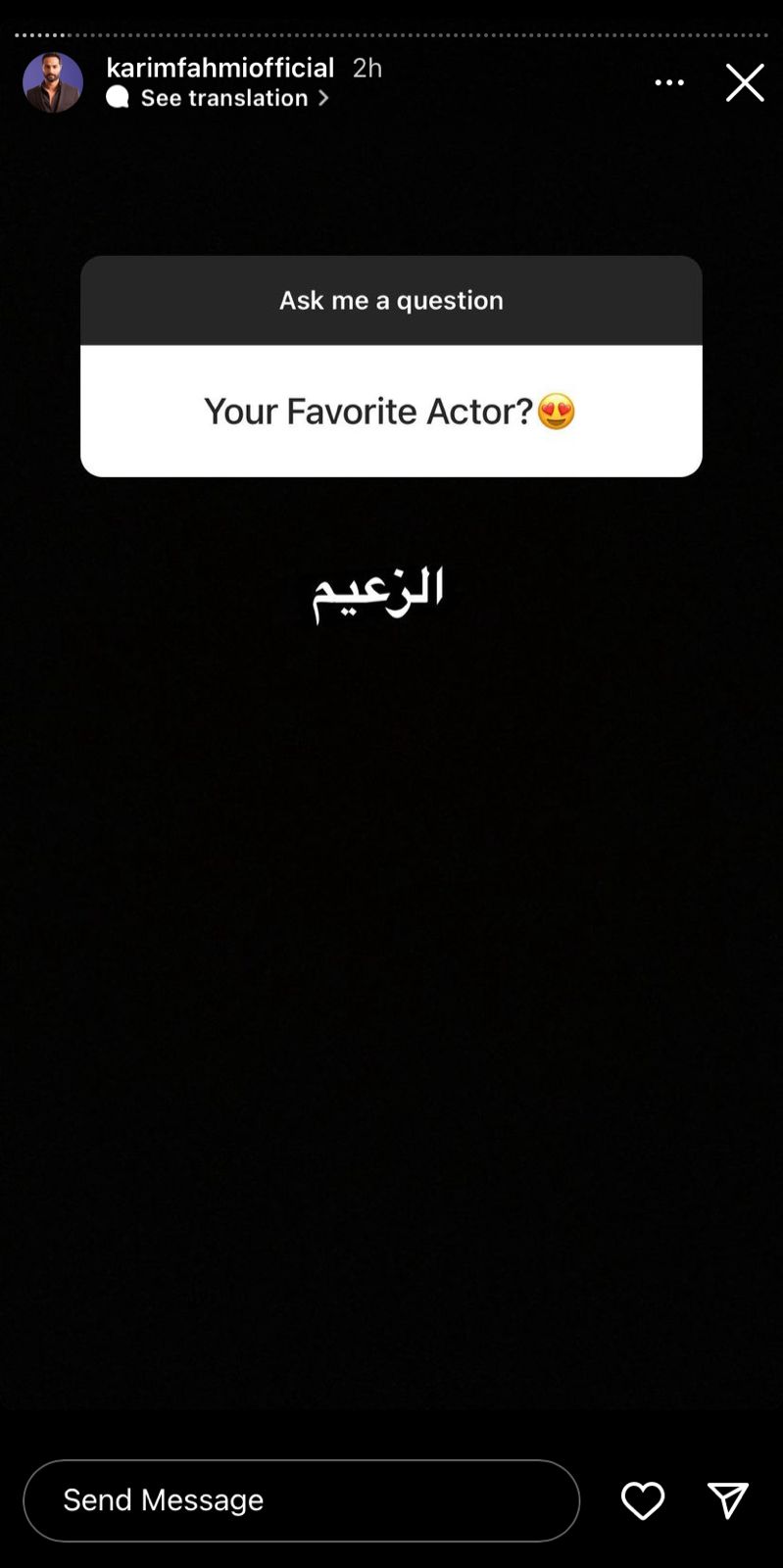Viewport: 783px width, 1568px height.
Task: Tap the Send Message field
Action: tap(301, 1500)
